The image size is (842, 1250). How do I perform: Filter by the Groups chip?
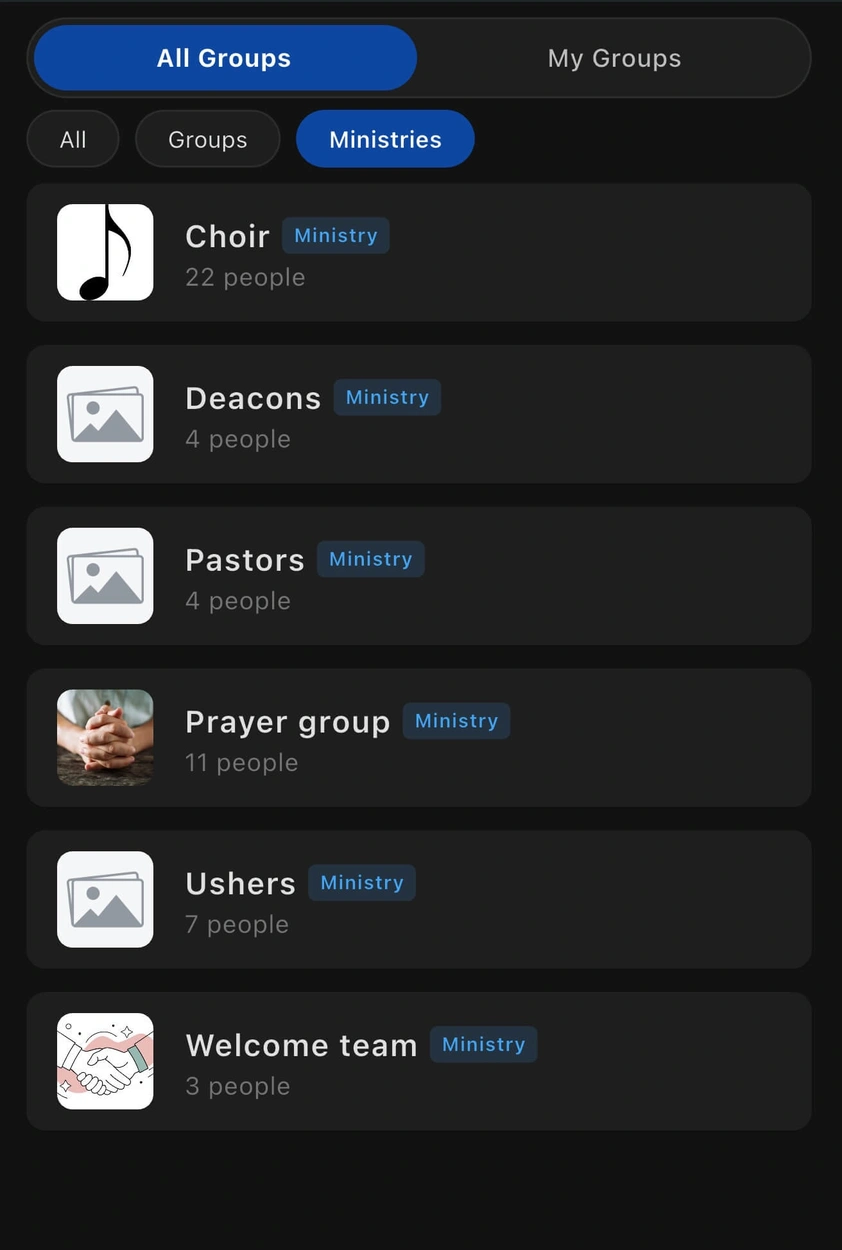click(x=207, y=139)
